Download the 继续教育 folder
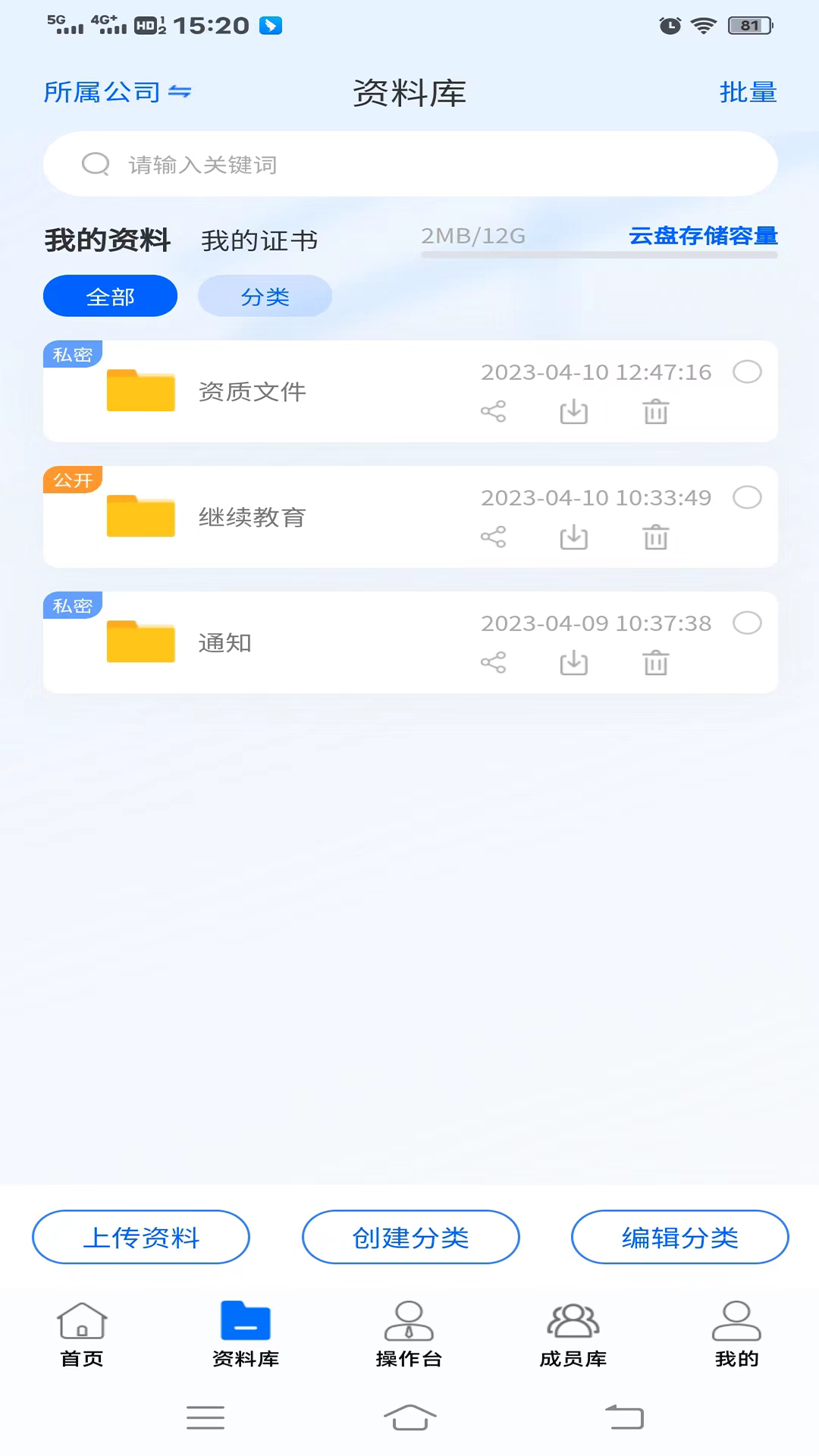Image resolution: width=819 pixels, height=1456 pixels. [x=574, y=538]
